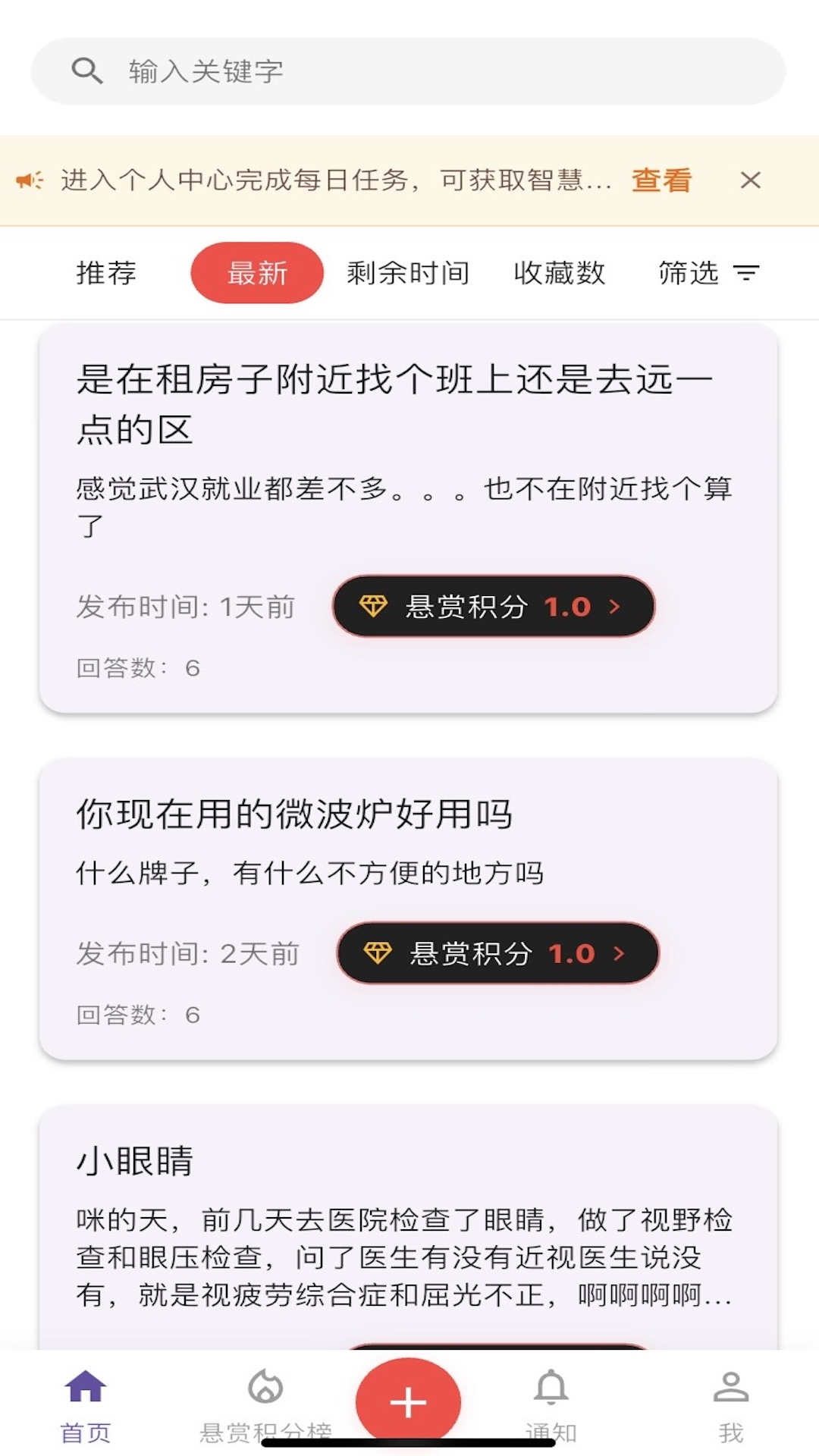Viewport: 819px width, 1456px height.
Task: Click the diamond icon on first reward badge
Action: [x=373, y=606]
